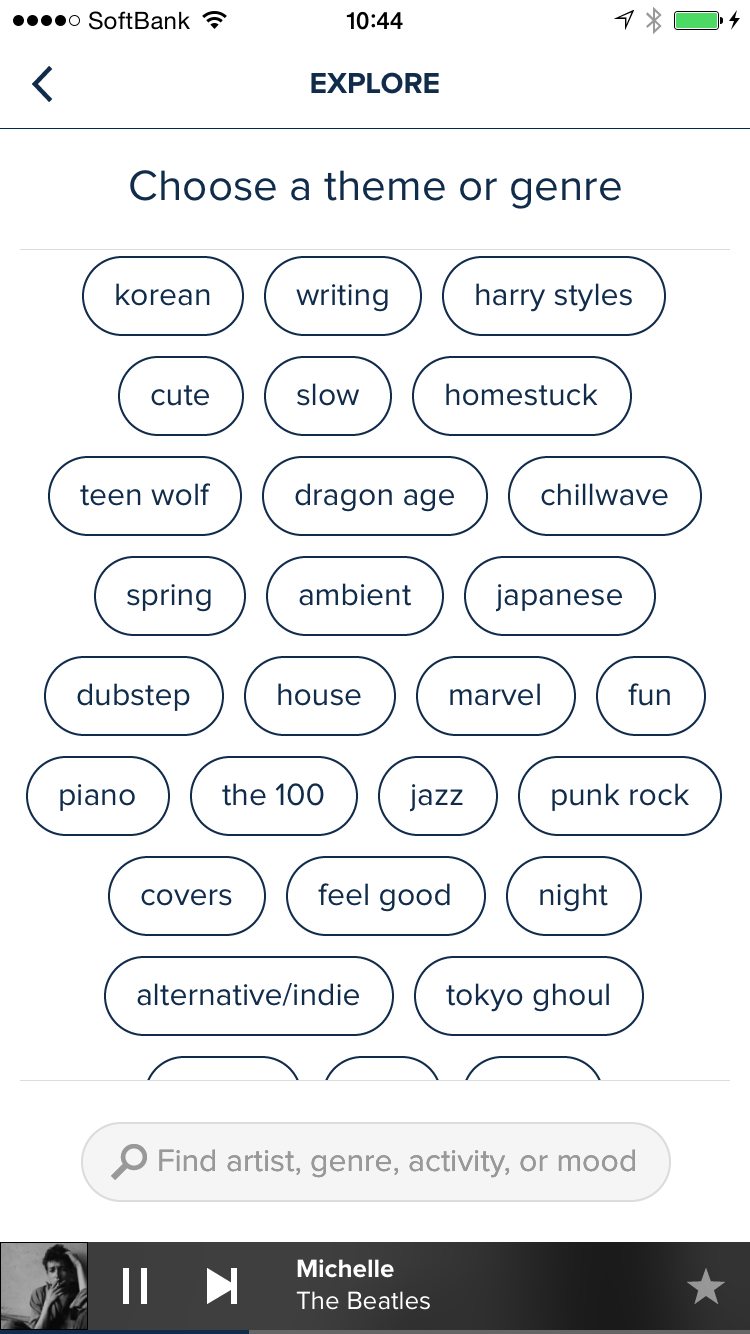The image size is (750, 1334).
Task: Favorite the song with the star icon
Action: (706, 1287)
